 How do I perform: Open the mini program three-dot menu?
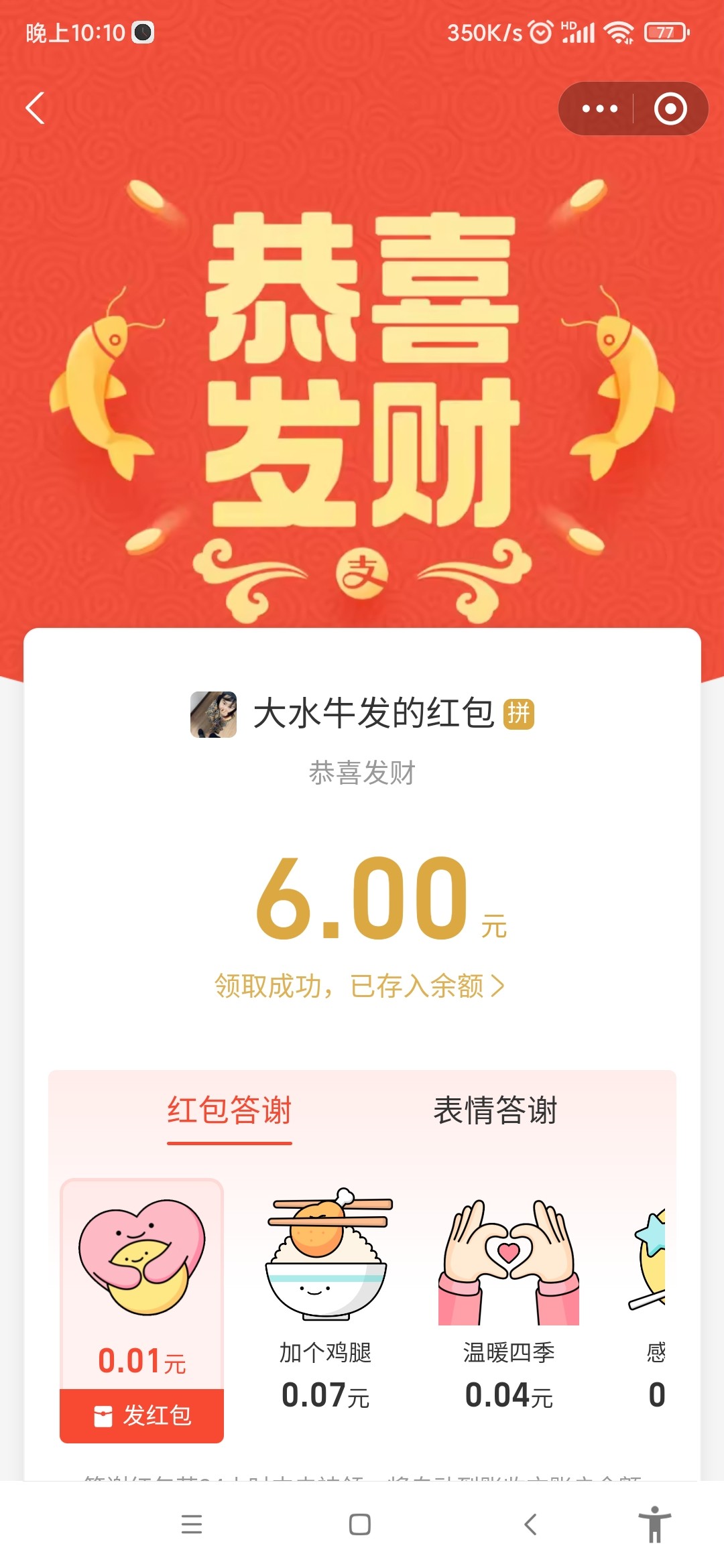pos(599,109)
